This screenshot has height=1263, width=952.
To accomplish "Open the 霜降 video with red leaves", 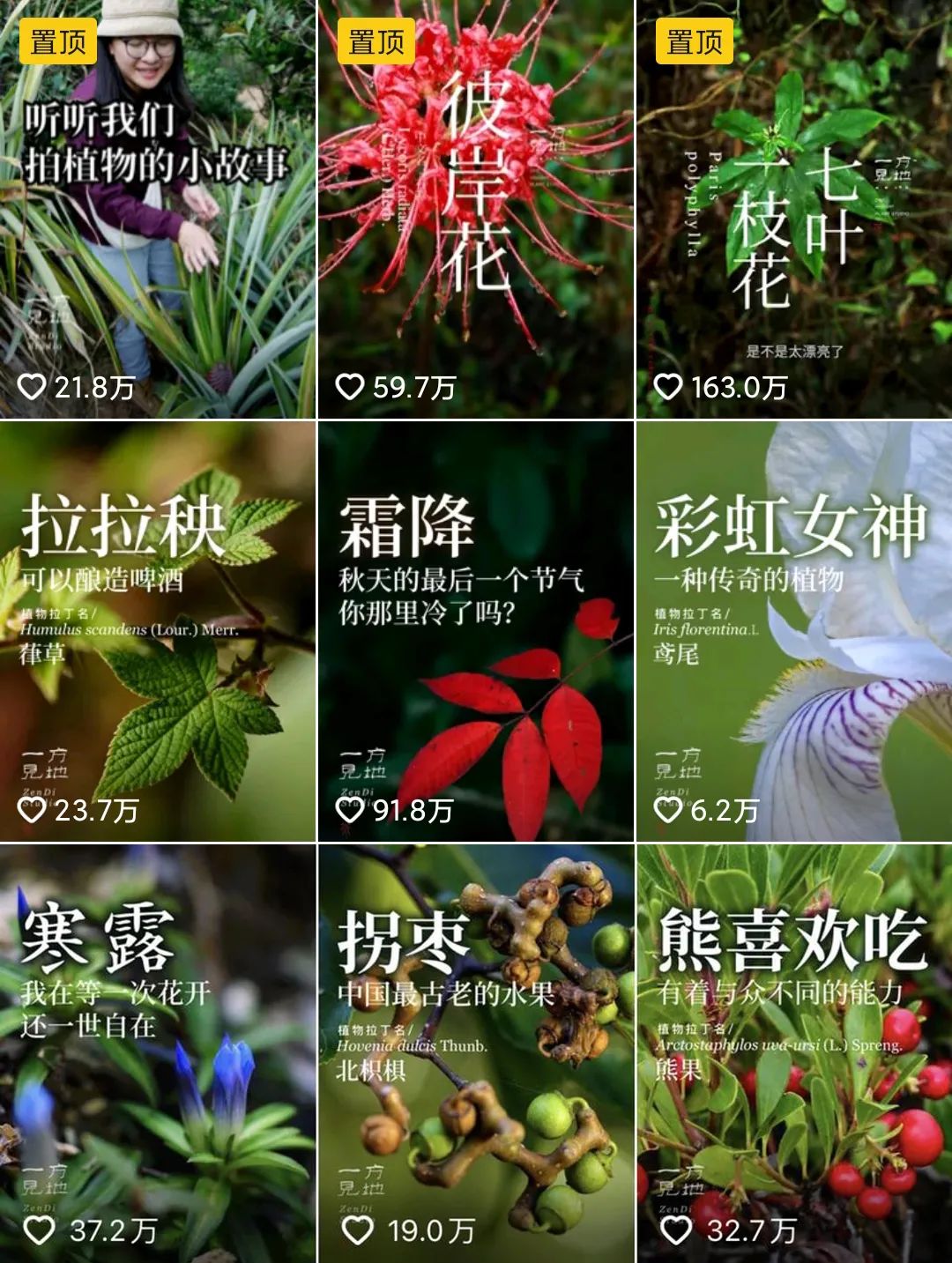I will point(475,631).
